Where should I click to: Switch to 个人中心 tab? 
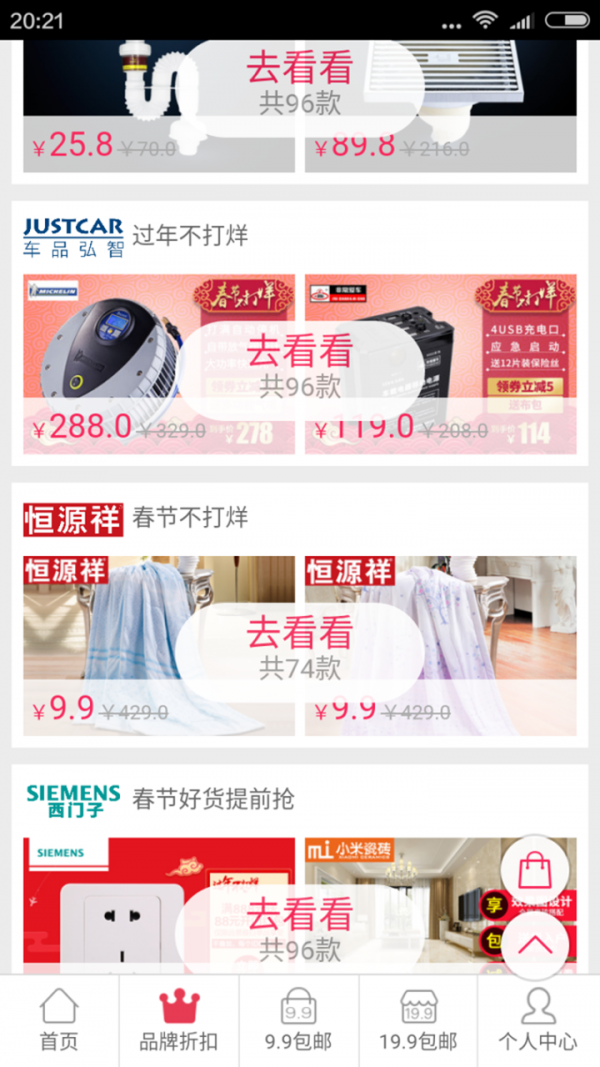pyautogui.click(x=538, y=1020)
